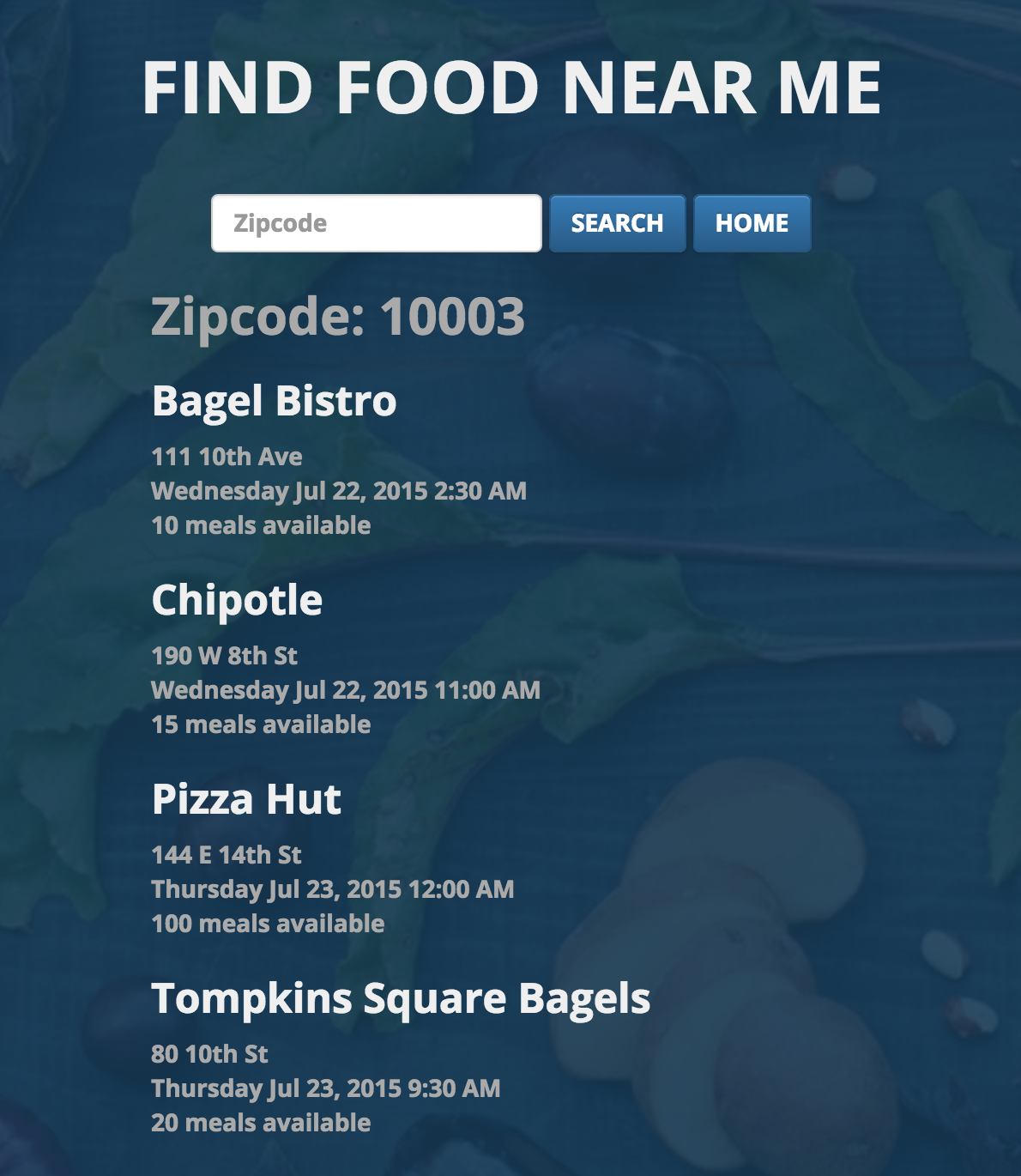Screen dimensions: 1021x1176
Task: Go back via the HOME button
Action: [752, 223]
